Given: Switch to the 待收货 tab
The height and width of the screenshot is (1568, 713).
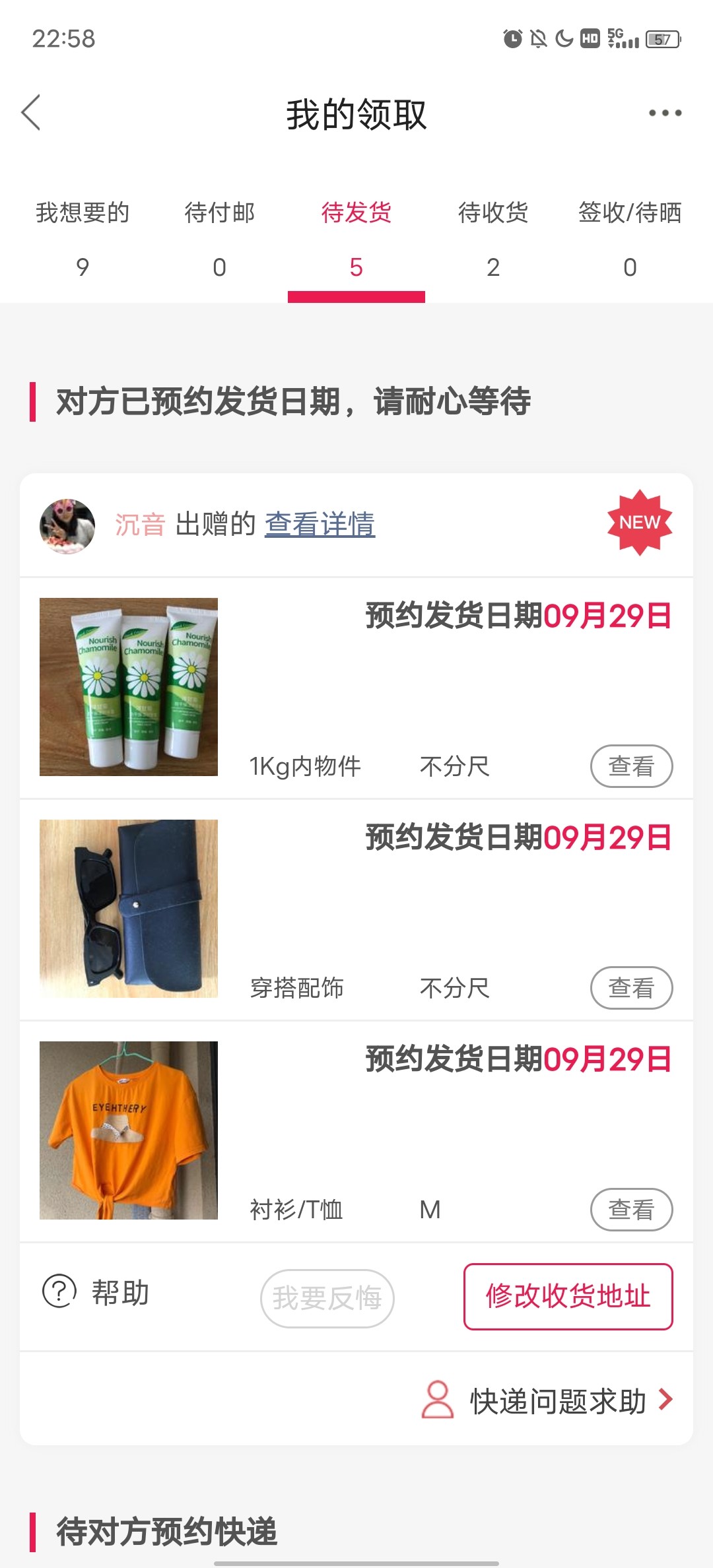Looking at the screenshot, I should point(493,238).
